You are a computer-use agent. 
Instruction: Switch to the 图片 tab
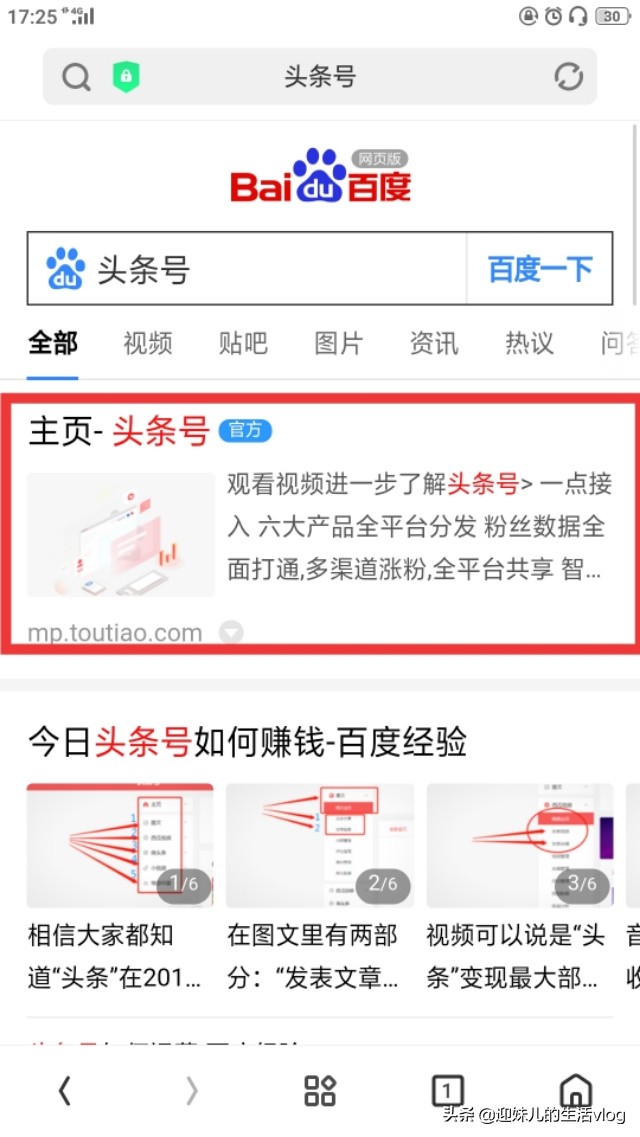click(x=338, y=343)
